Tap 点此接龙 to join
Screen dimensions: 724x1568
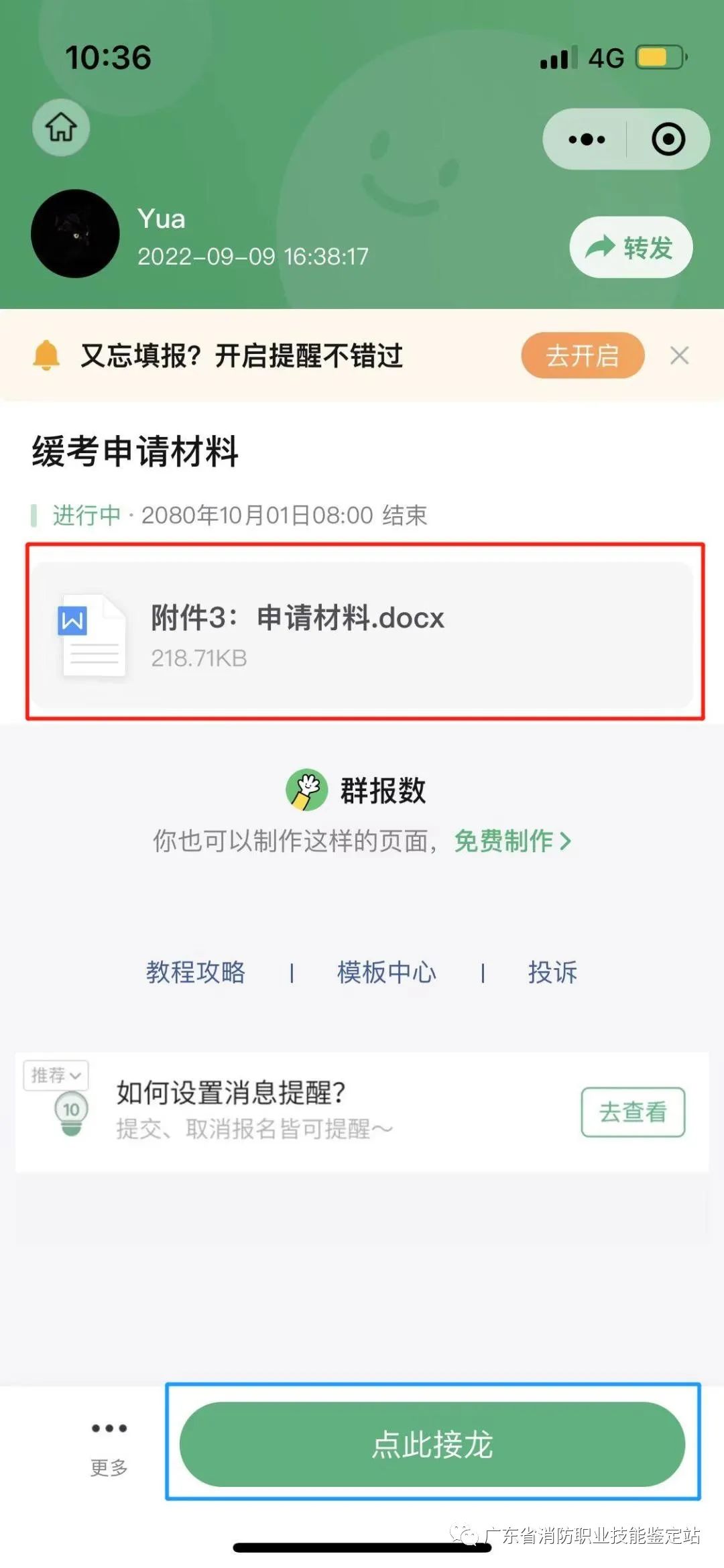(x=432, y=1445)
